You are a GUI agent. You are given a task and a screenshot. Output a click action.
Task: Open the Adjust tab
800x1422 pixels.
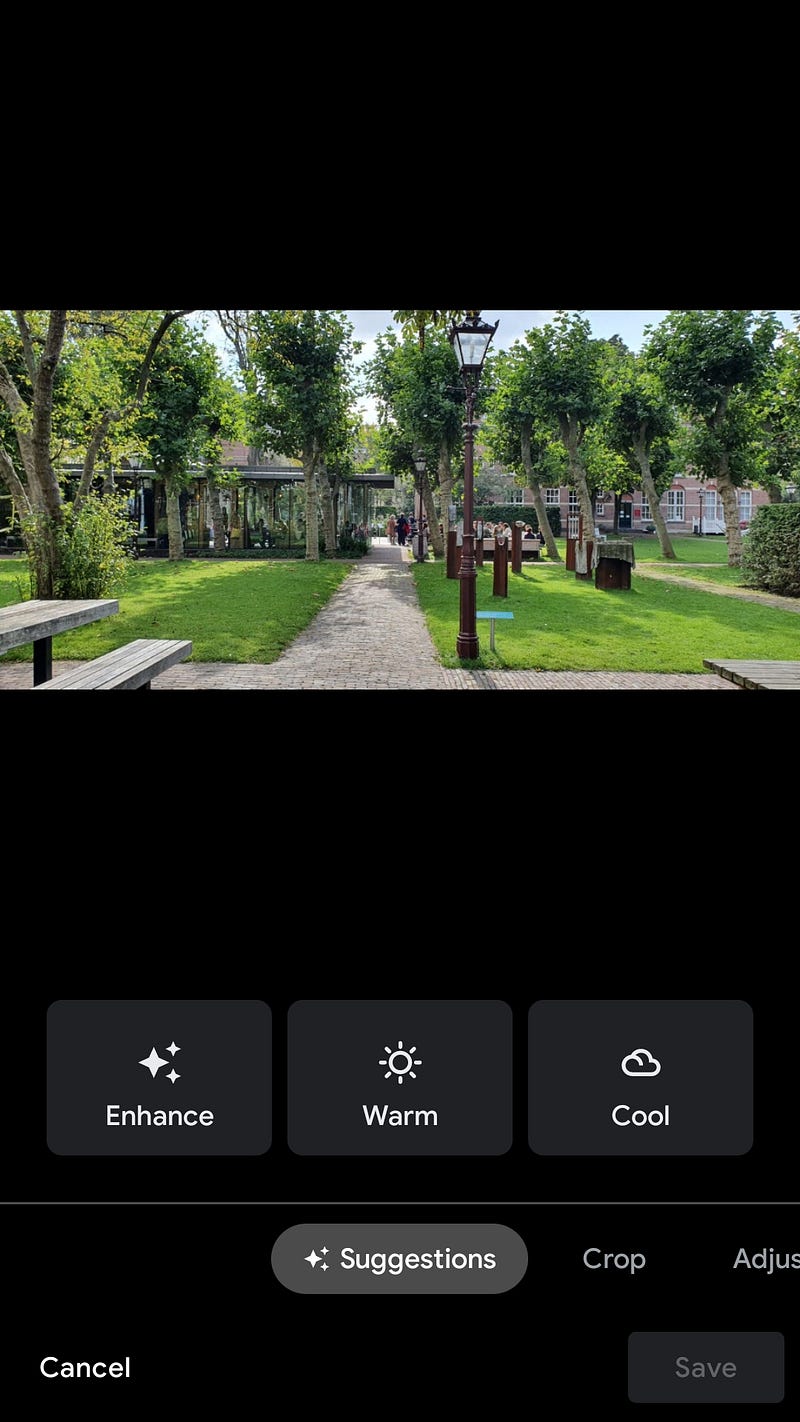click(x=766, y=1259)
